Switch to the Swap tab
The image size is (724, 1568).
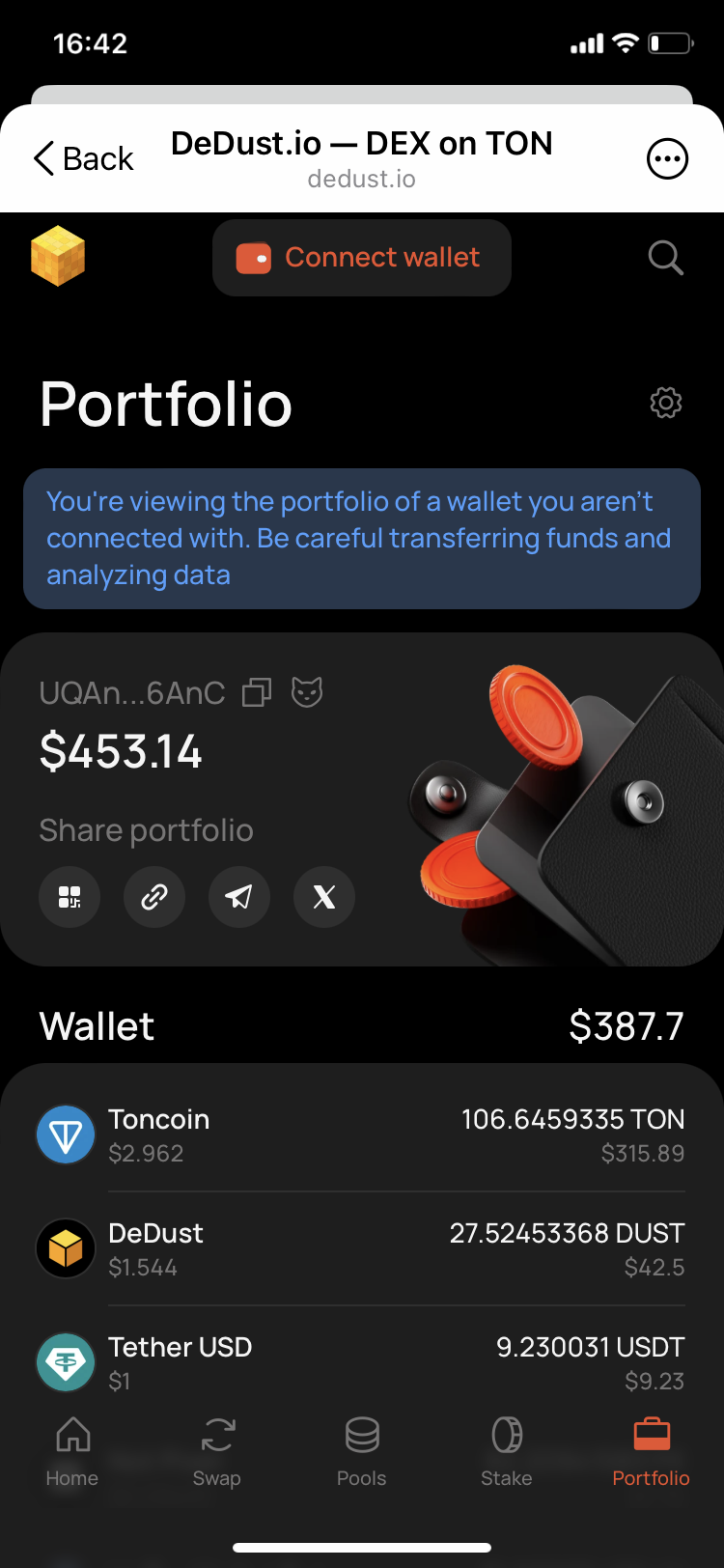217,1450
